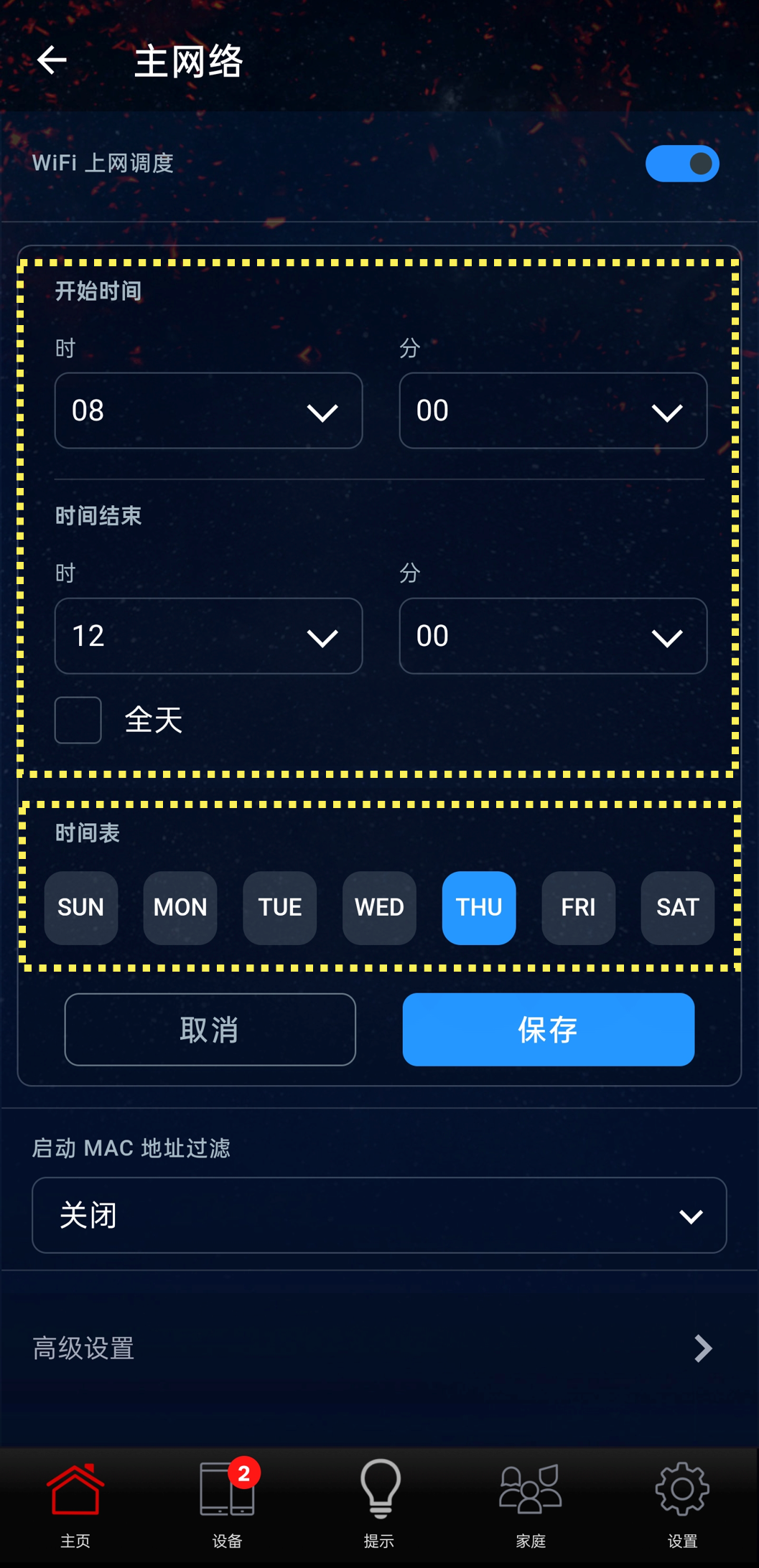The height and width of the screenshot is (1568, 759).
Task: Open start time minute dropdown
Action: tap(553, 410)
